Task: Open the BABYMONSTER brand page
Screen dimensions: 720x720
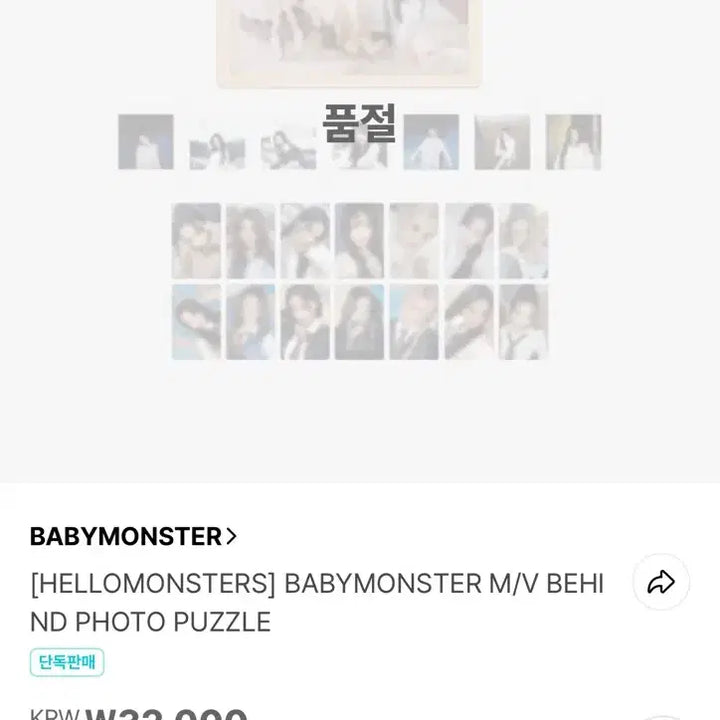Action: click(x=134, y=537)
